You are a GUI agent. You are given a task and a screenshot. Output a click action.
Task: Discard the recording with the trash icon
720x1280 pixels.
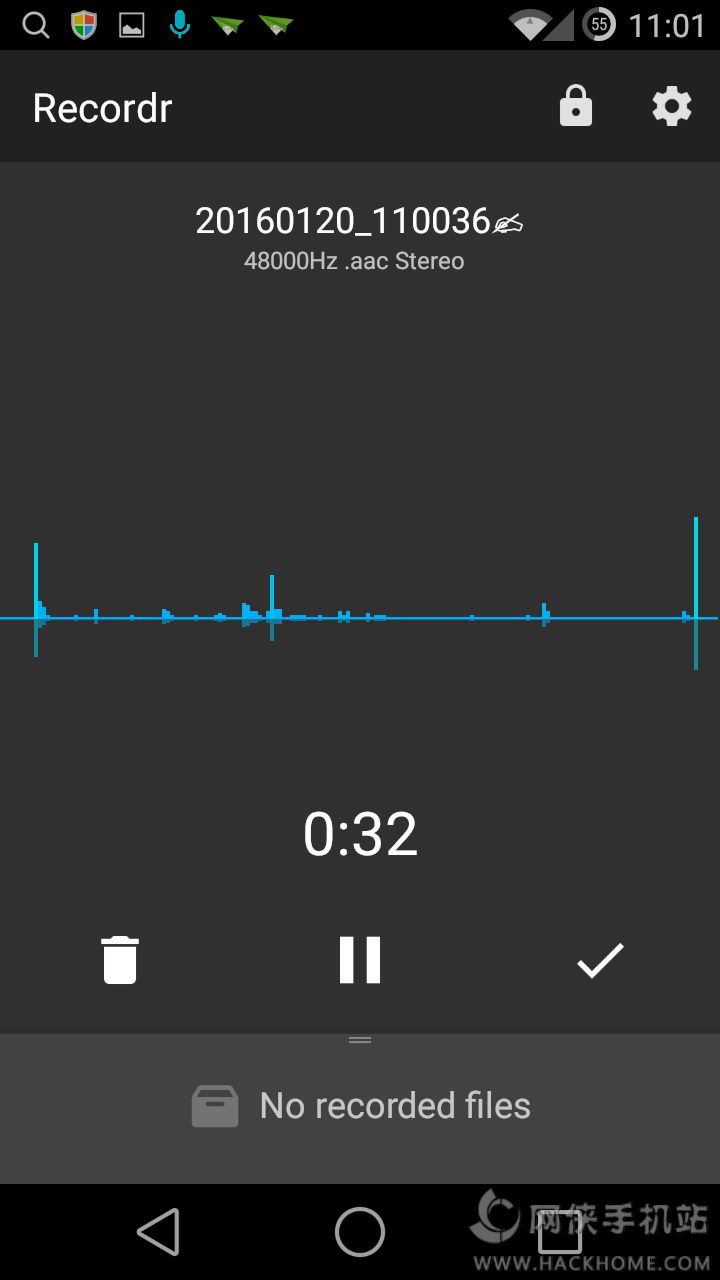coord(120,960)
